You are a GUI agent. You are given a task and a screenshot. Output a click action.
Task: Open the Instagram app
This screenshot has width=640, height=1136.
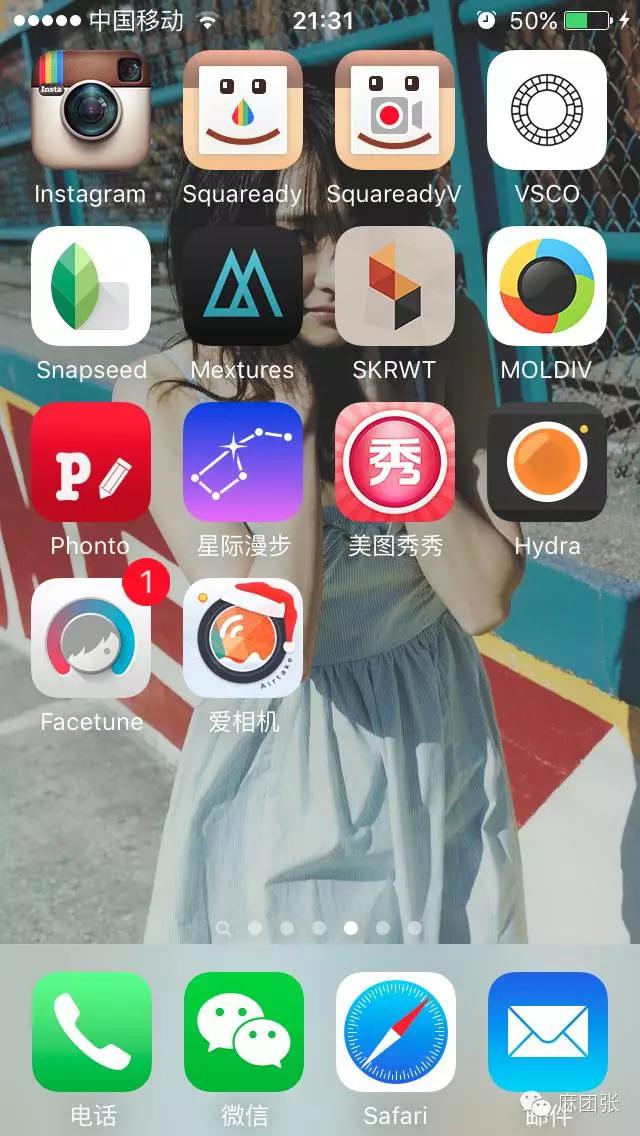point(91,110)
